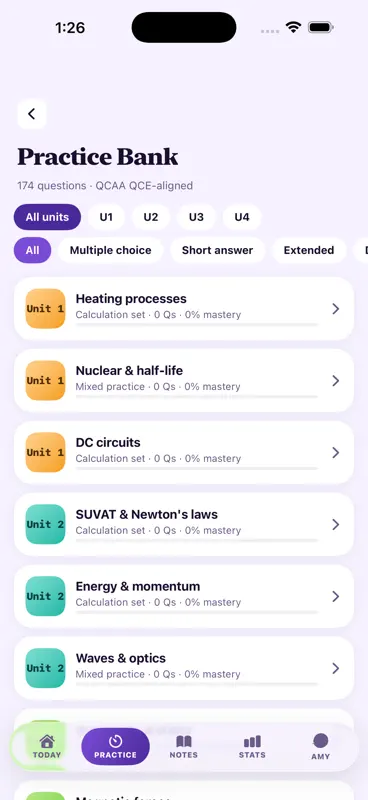
Task: Open the DC circuits set
Action: [x=184, y=453]
